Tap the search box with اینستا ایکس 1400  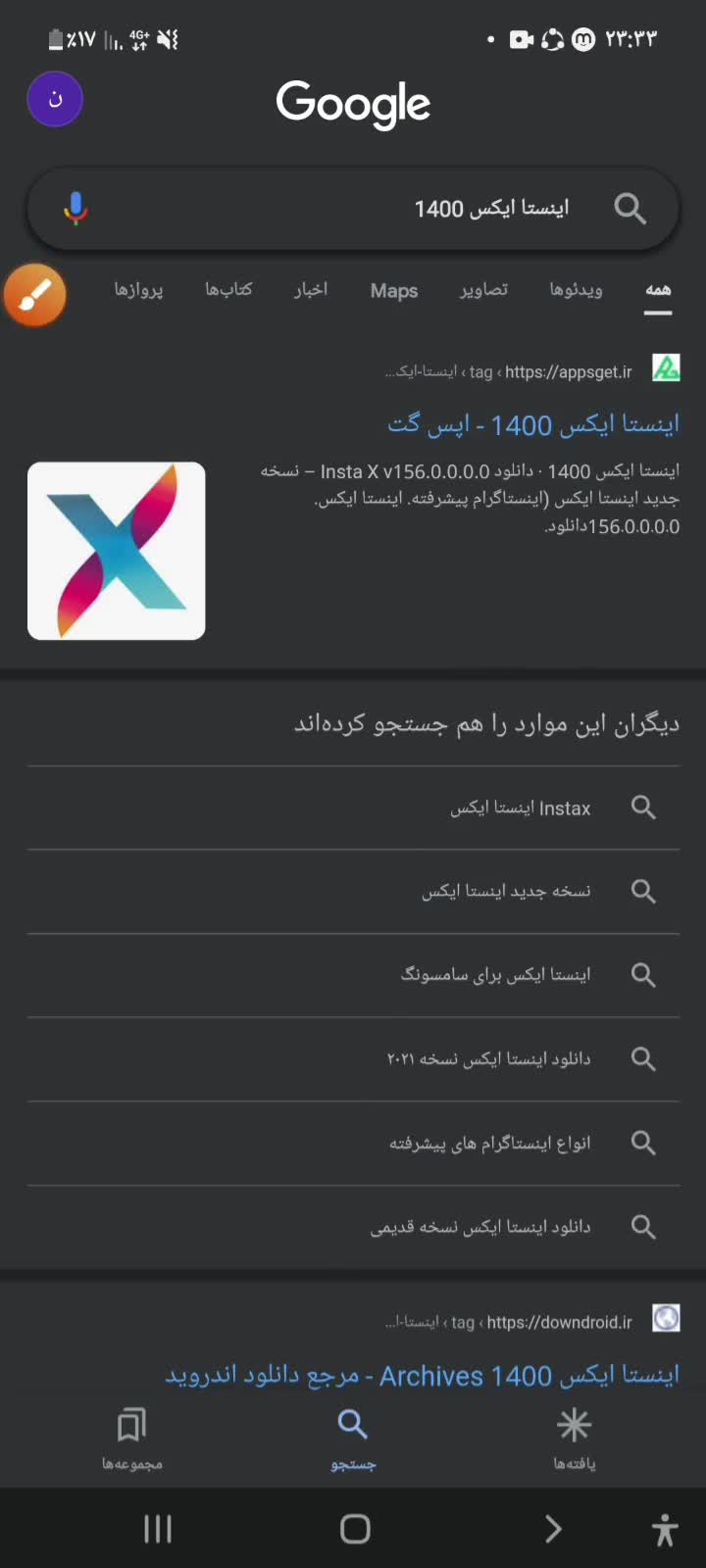coord(392,209)
